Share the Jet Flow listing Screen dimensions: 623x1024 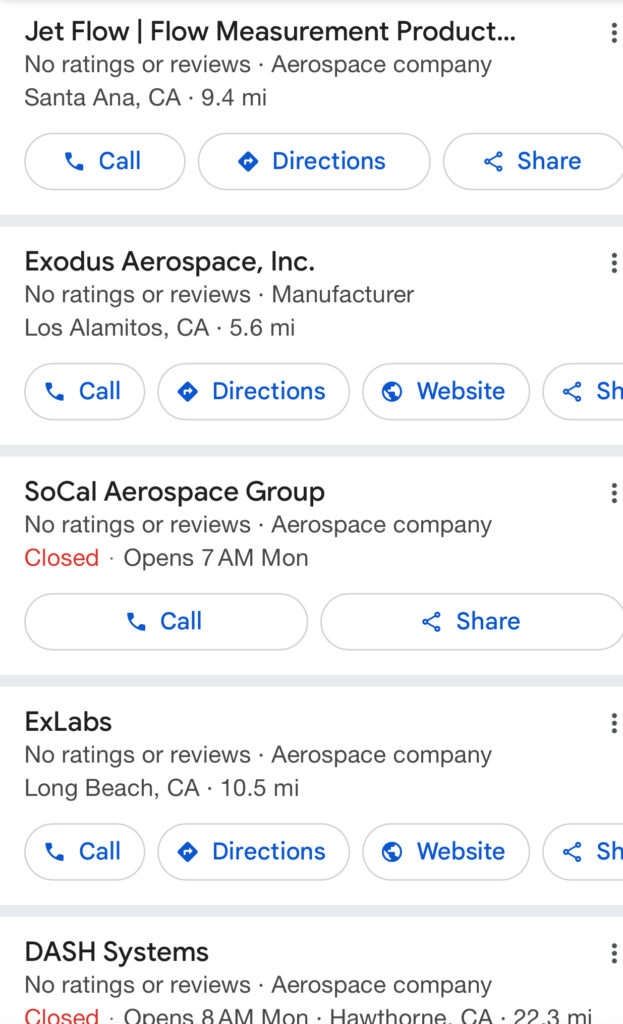tap(533, 161)
